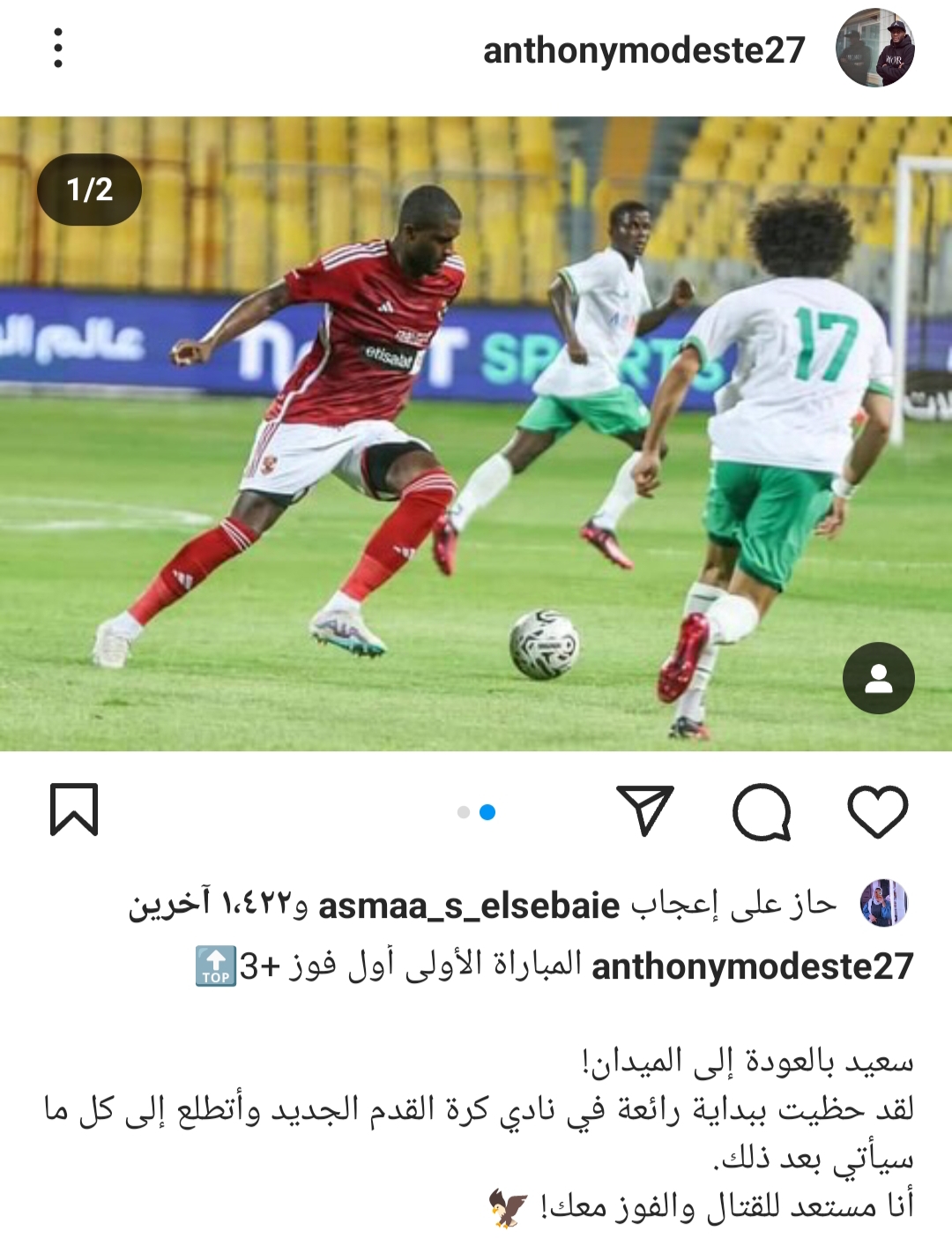Open the three-dot post options menu

pos(58,48)
